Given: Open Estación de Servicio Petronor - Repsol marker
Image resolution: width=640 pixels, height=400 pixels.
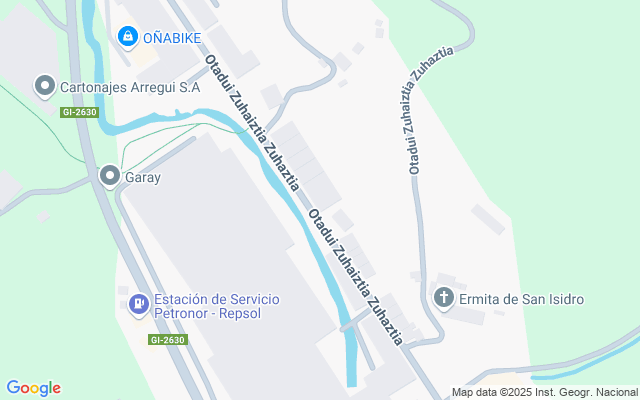Looking at the screenshot, I should [x=139, y=302].
